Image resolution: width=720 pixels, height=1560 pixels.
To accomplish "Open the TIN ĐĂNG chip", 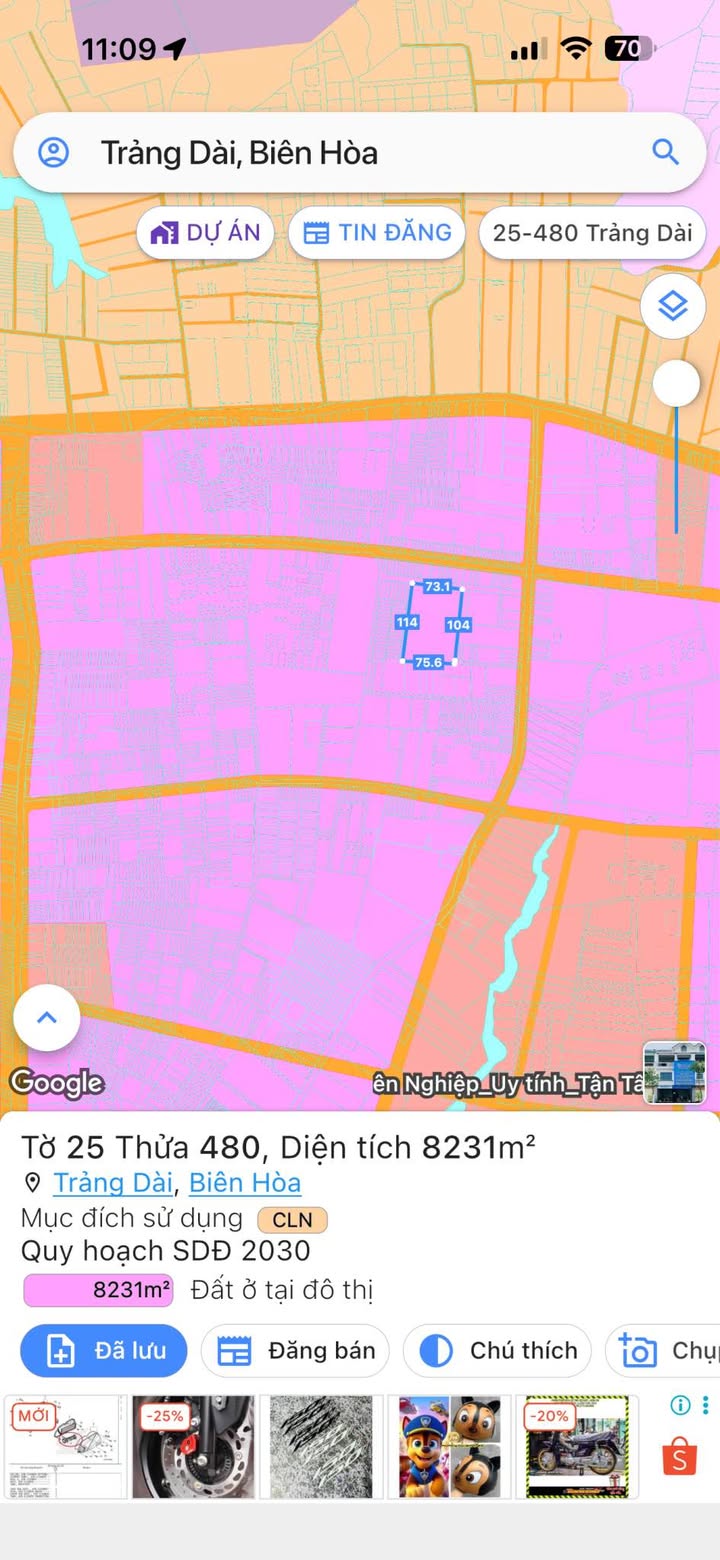I will 377,233.
